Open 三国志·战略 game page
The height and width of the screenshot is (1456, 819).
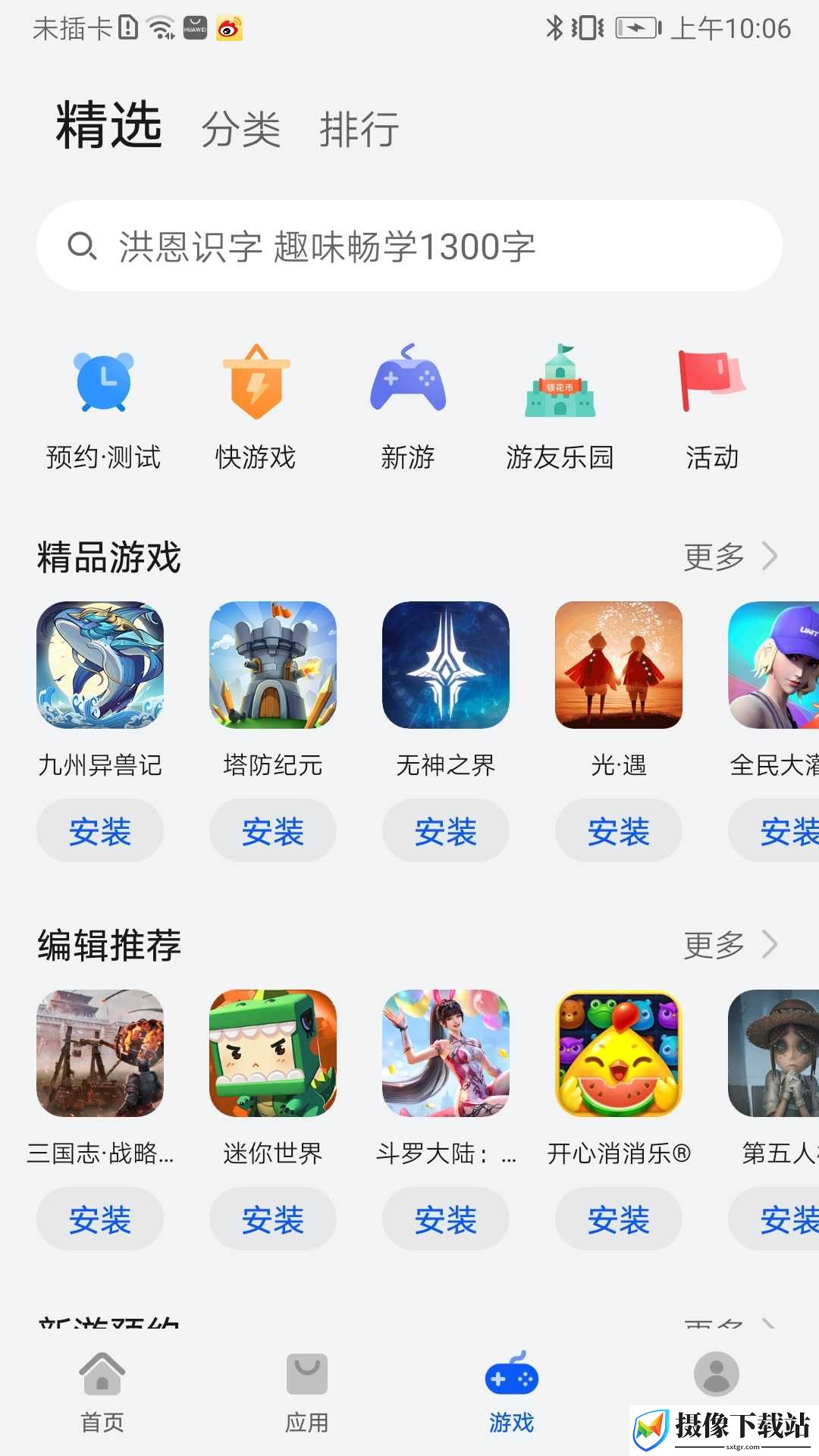(100, 1053)
